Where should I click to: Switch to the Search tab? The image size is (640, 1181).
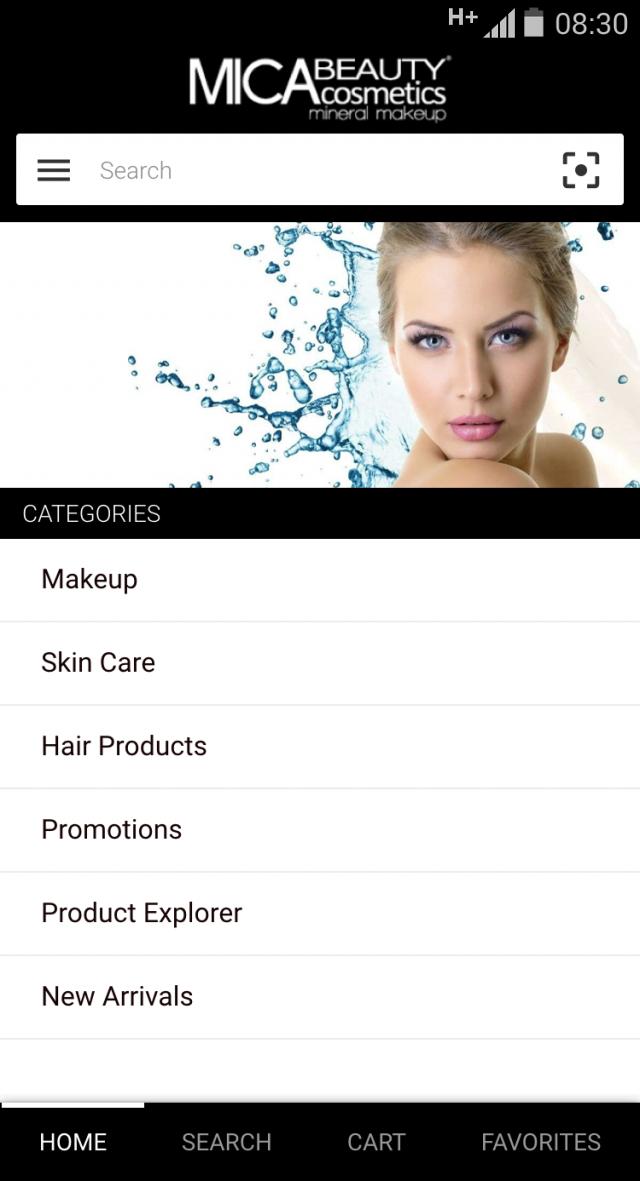pos(226,1142)
